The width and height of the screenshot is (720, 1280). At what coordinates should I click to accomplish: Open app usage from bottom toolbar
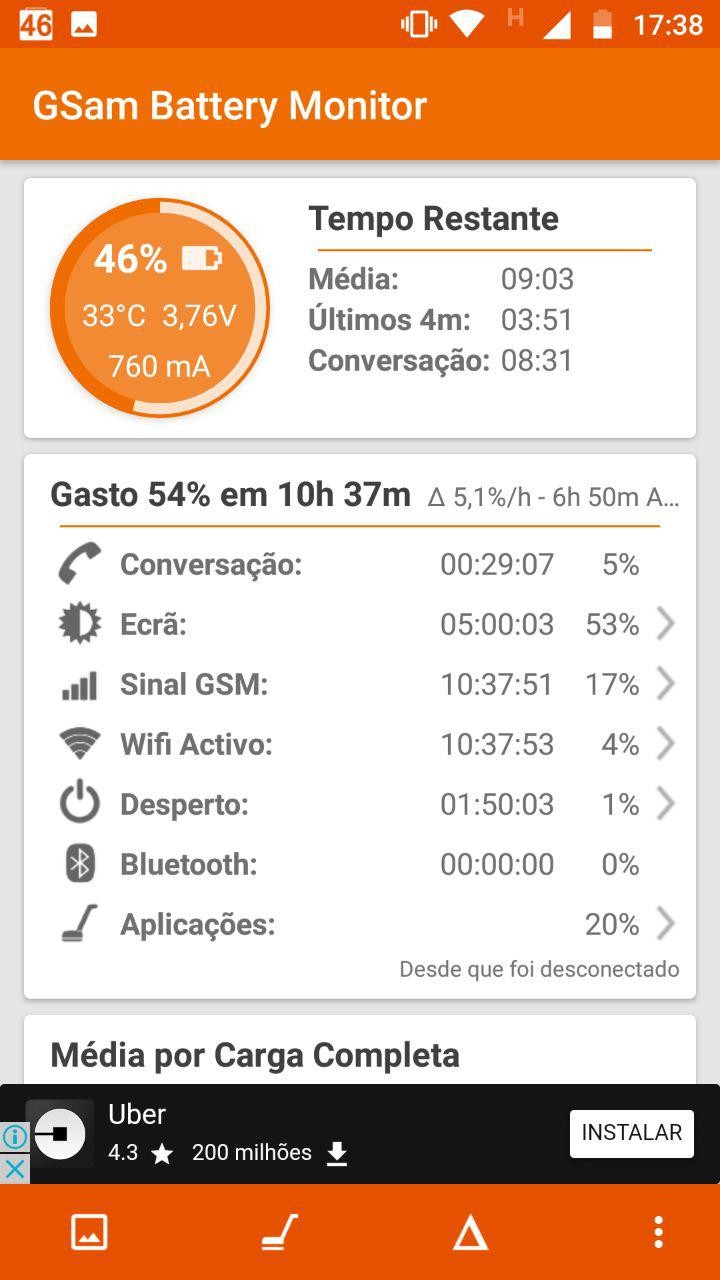279,1232
